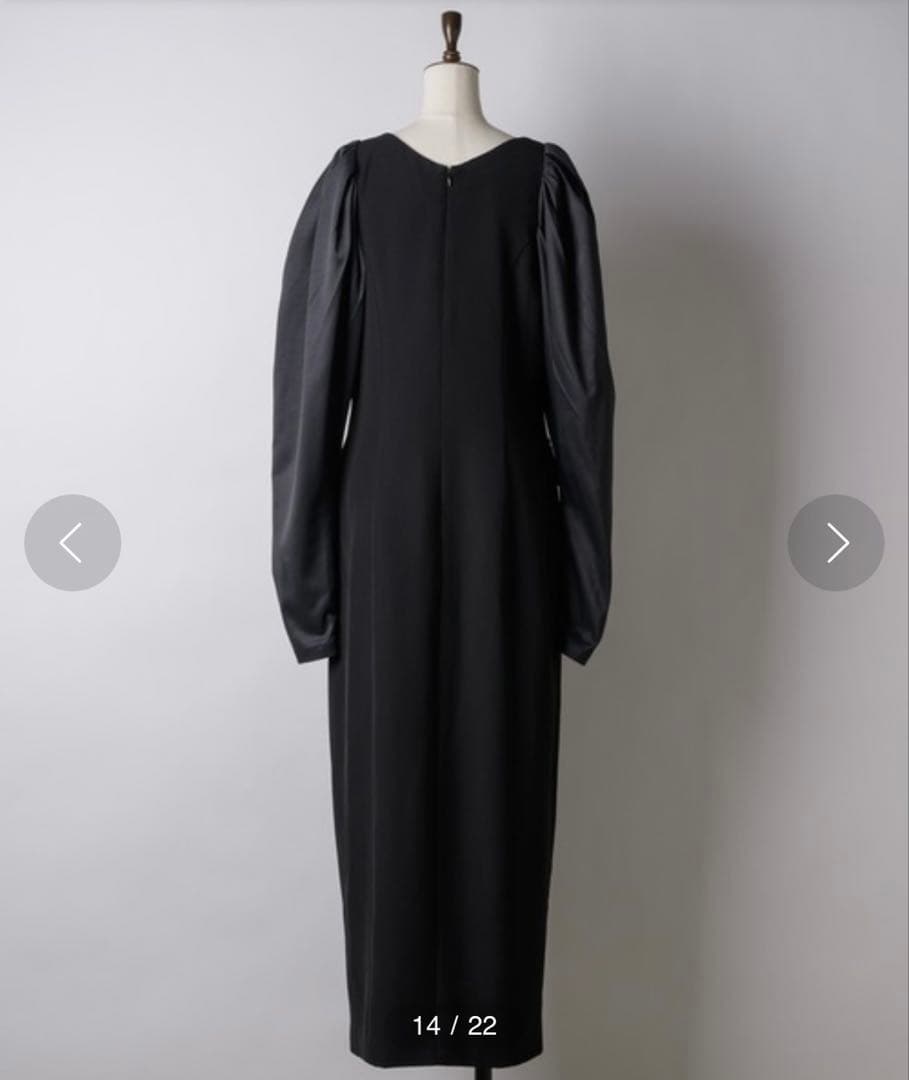Go to the previous product image
909x1080 pixels.
click(72, 542)
